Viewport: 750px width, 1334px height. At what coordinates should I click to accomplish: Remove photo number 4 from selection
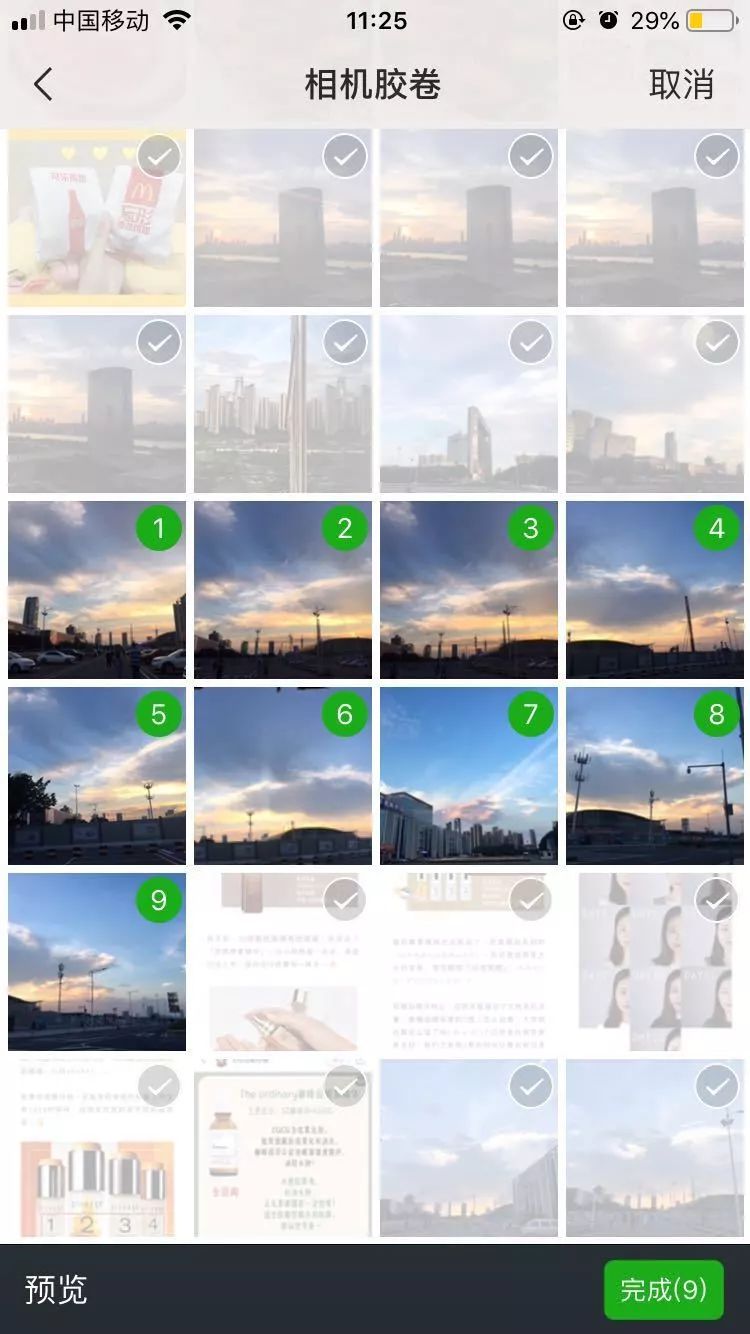(717, 528)
